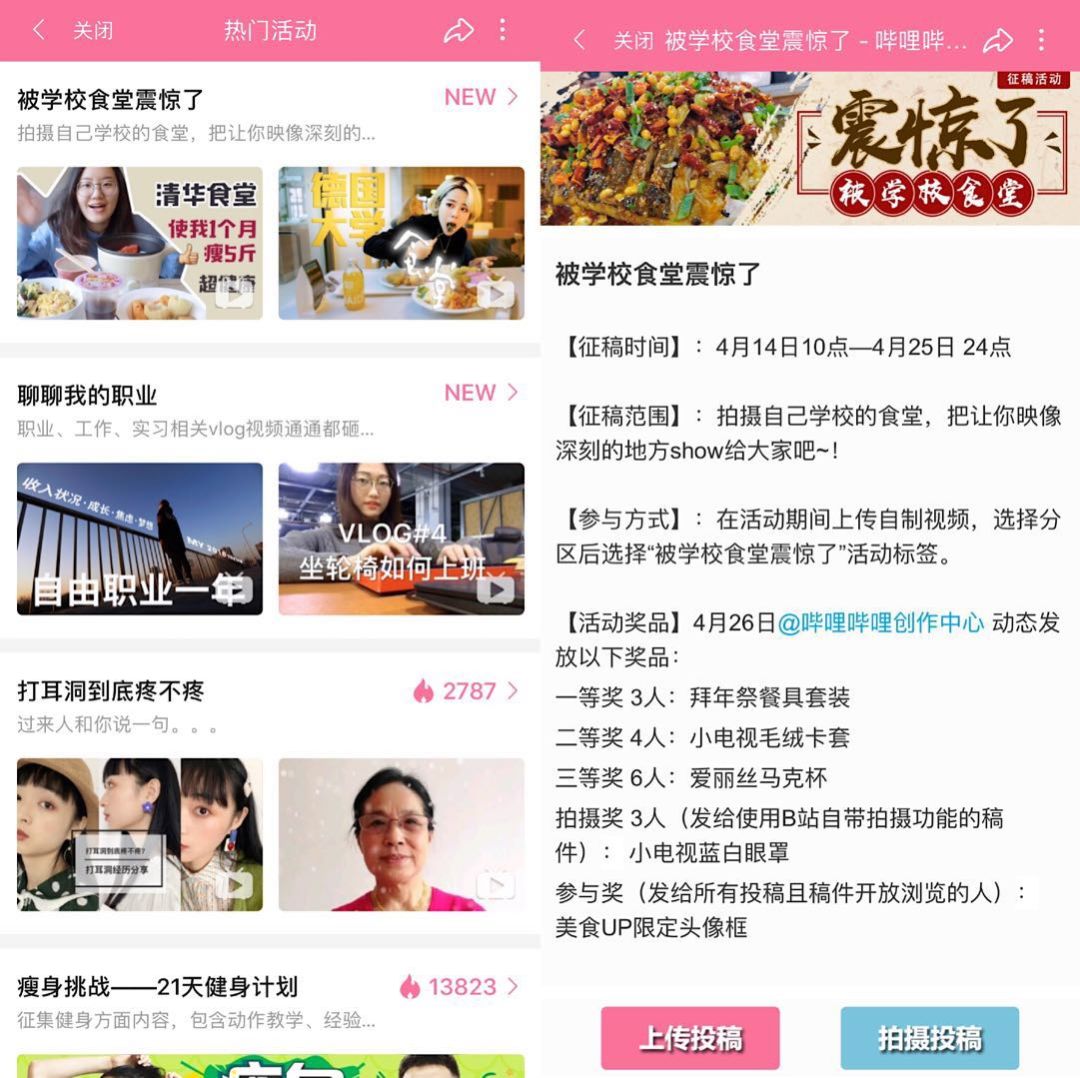Image resolution: width=1080 pixels, height=1078 pixels.
Task: Close the 被学校食堂震惊了 detail page
Action: coord(633,41)
